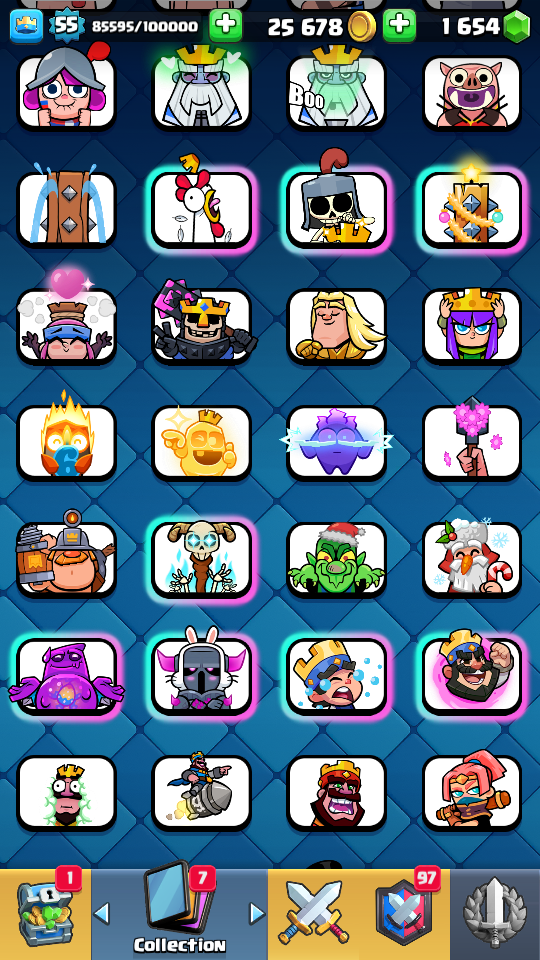Choose the miner with drill emote
The height and width of the screenshot is (960, 540).
pyautogui.click(x=66, y=560)
